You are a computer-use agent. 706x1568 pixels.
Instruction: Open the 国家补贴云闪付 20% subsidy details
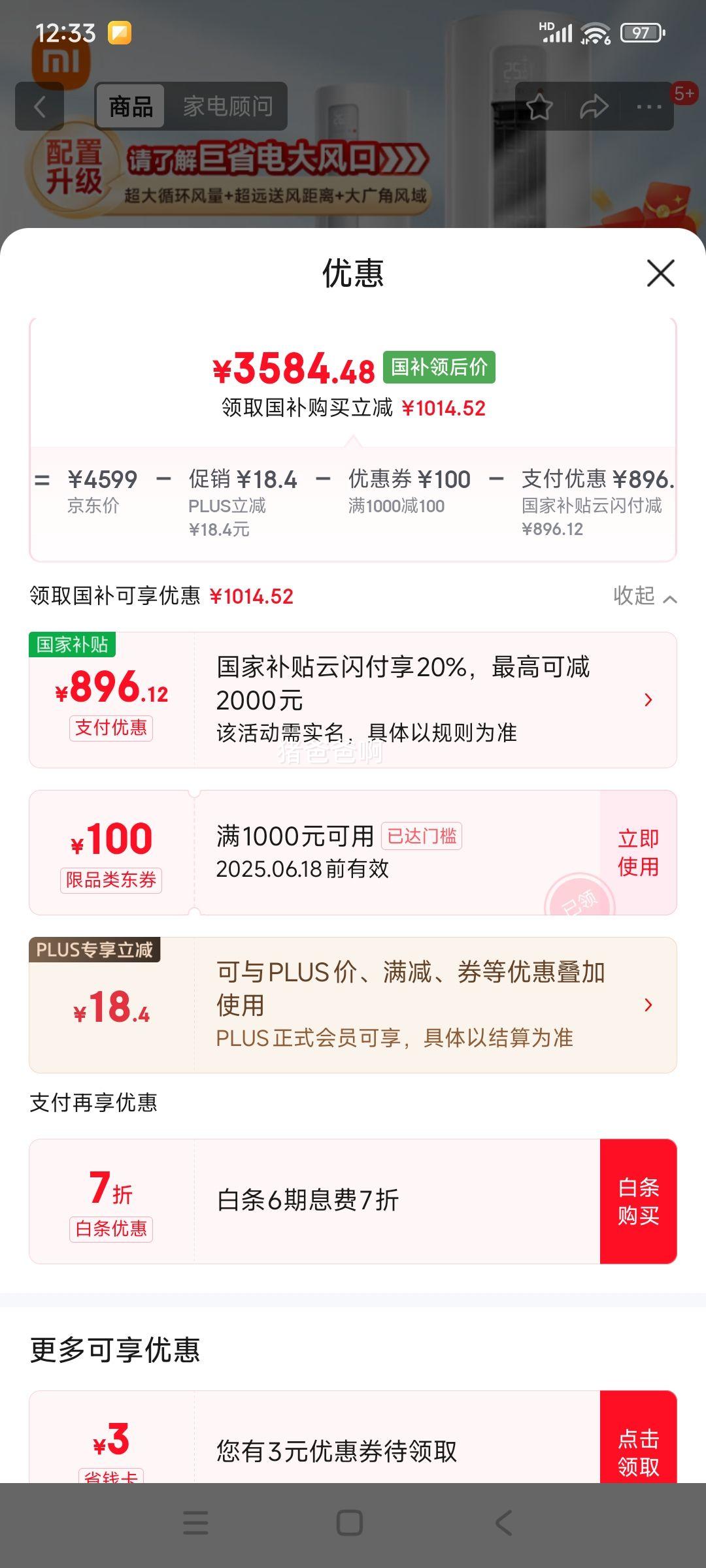[x=353, y=700]
